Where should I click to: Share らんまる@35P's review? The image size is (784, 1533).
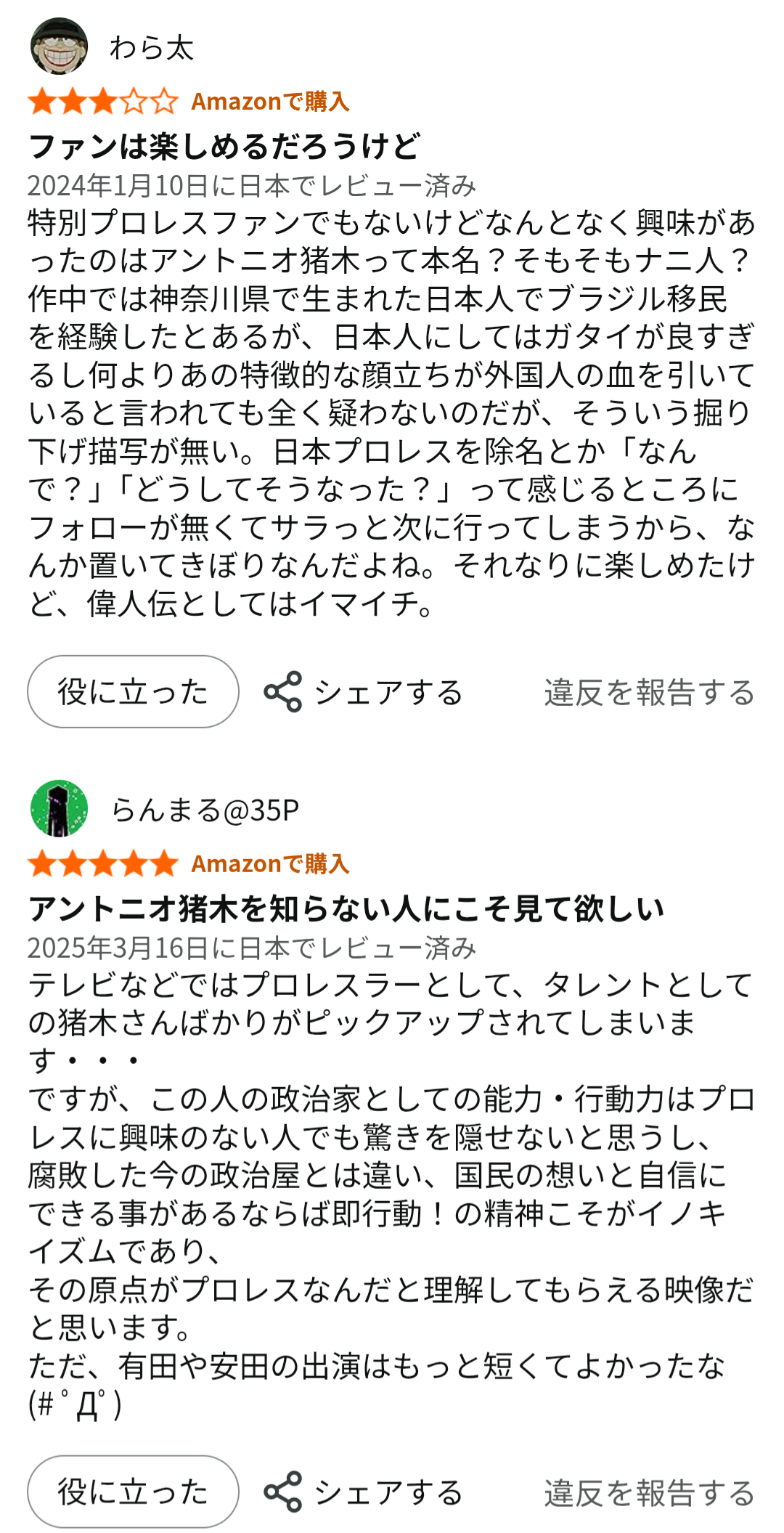[x=363, y=1492]
